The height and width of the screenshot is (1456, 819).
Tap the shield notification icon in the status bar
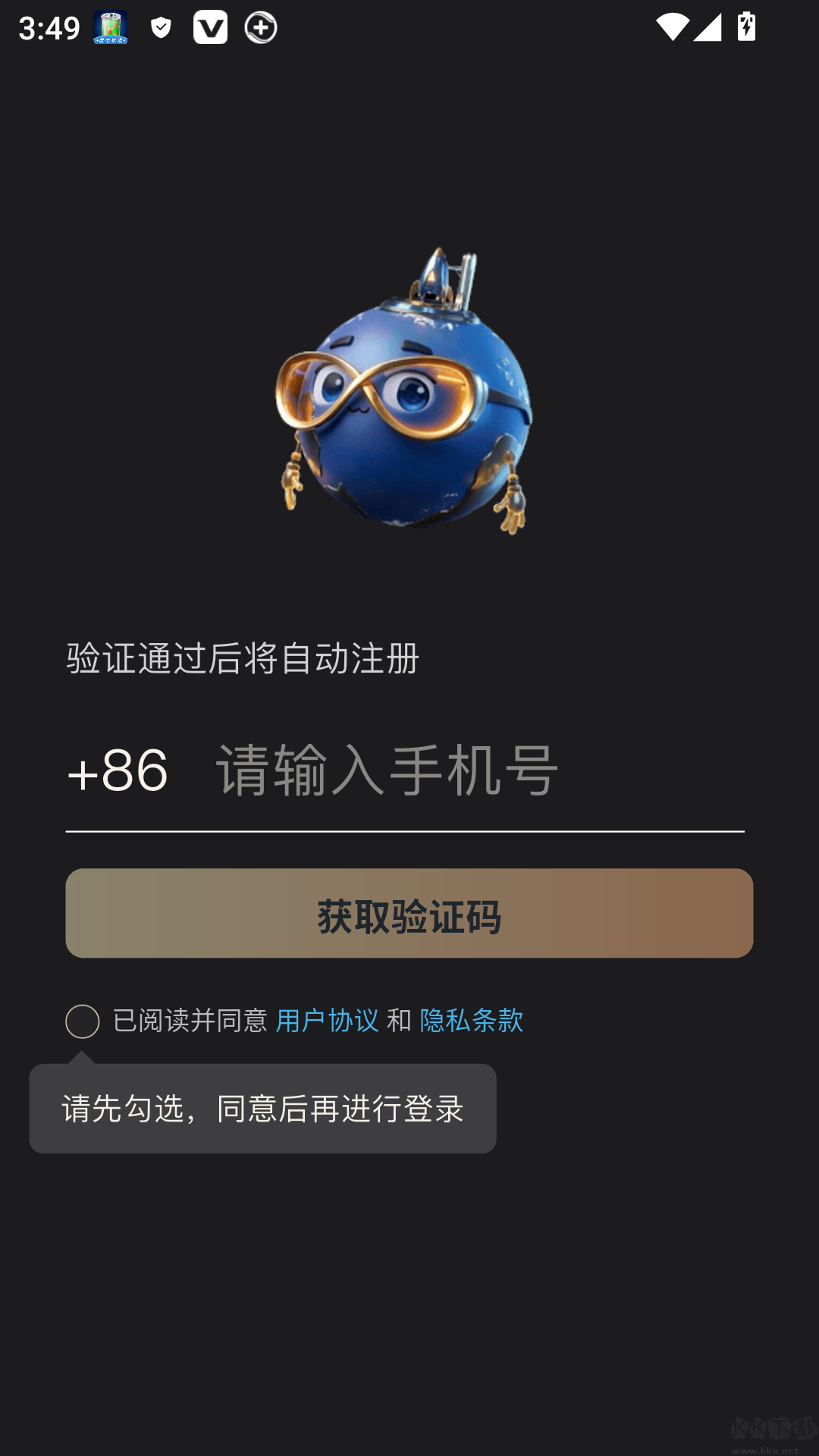tap(160, 27)
